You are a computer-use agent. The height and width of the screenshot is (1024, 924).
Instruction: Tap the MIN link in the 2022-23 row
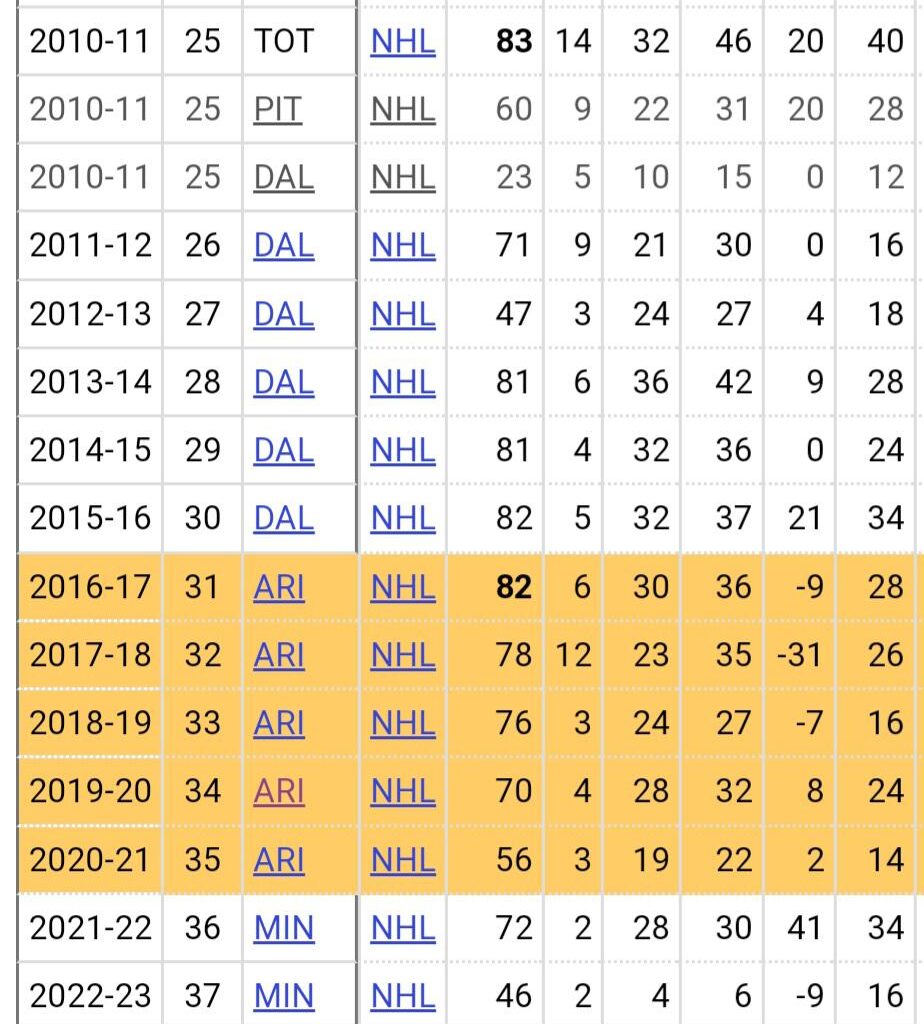(283, 996)
